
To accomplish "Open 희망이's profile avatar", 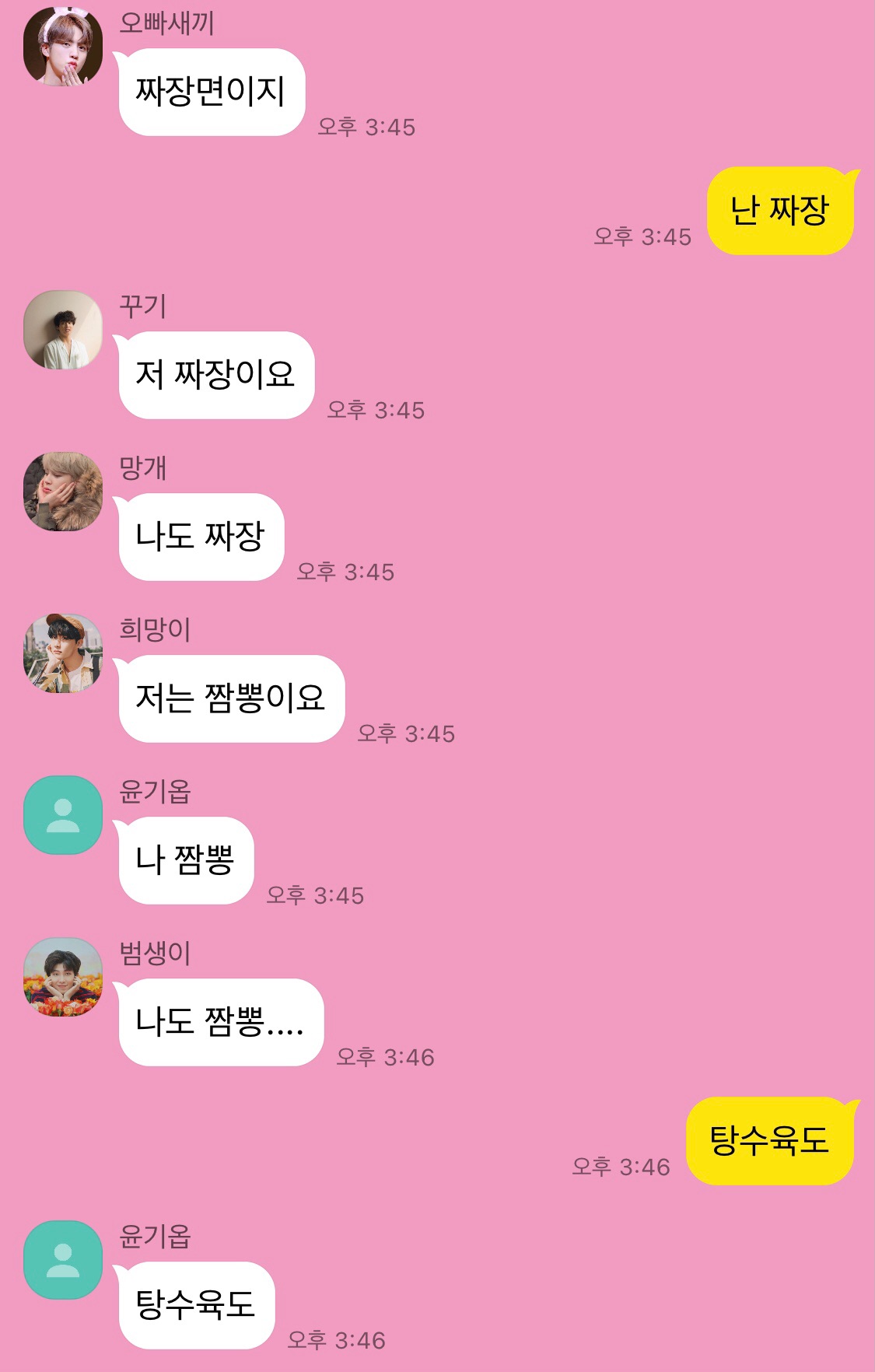I will [63, 653].
